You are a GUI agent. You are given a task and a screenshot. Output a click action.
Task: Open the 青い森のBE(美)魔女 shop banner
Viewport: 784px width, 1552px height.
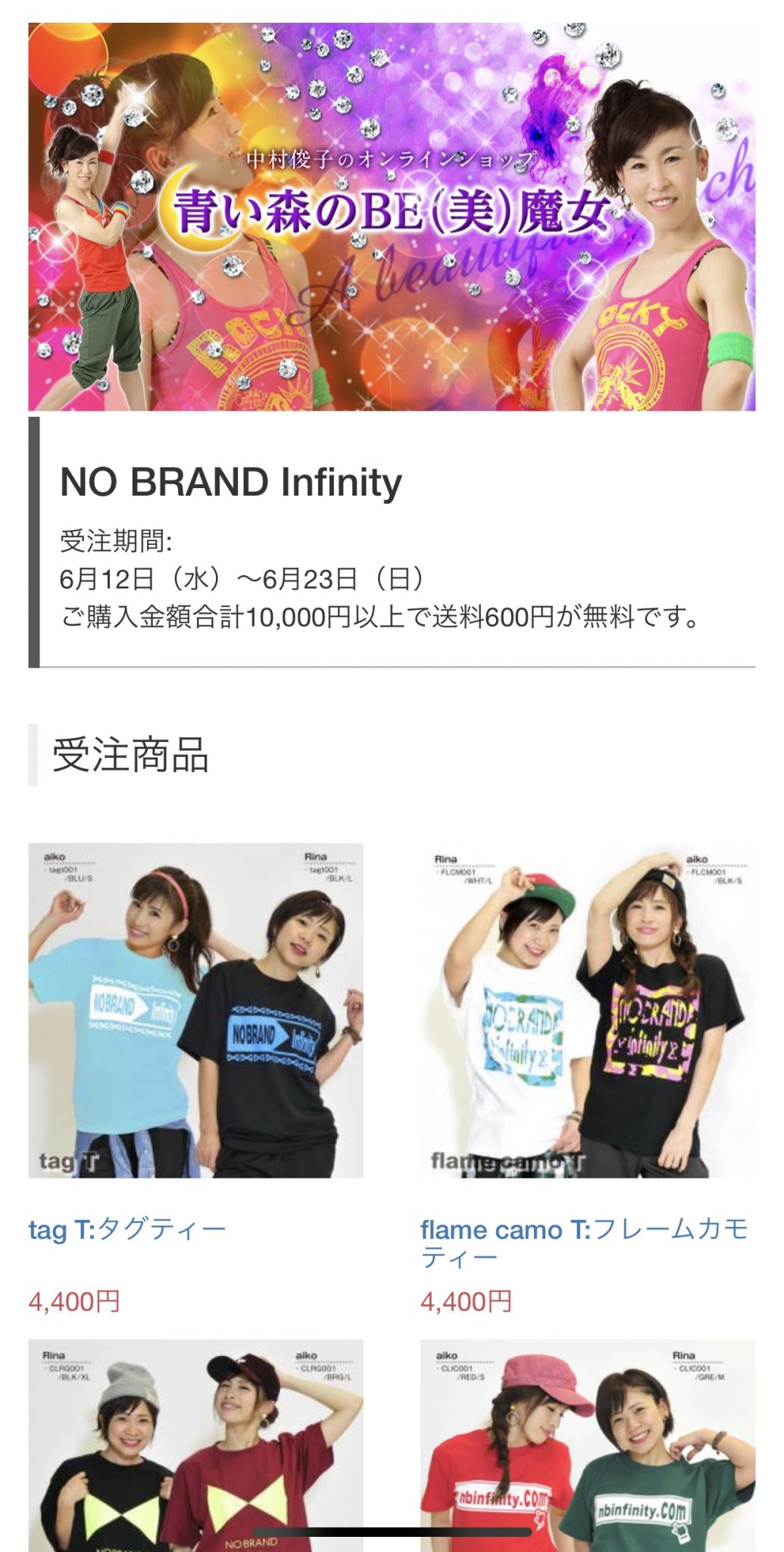coord(392,217)
